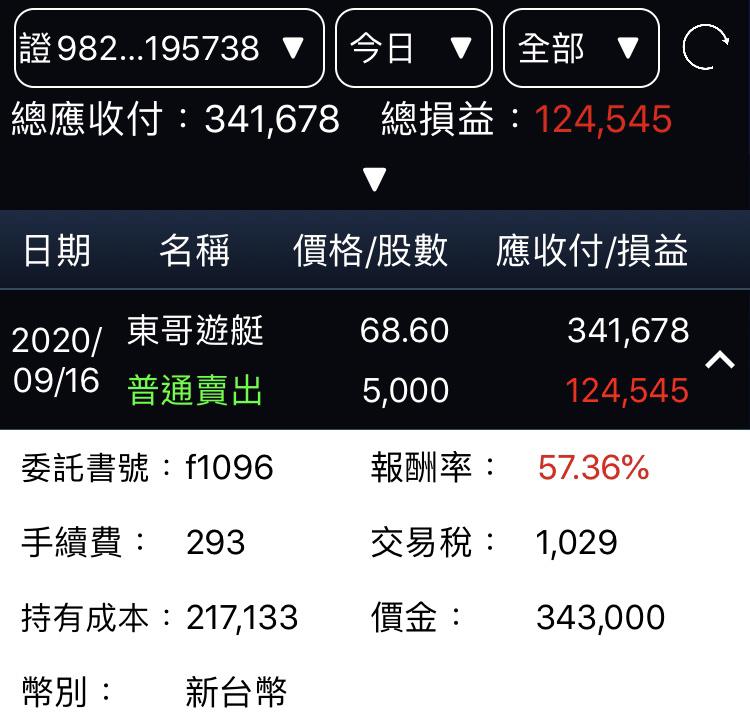Open the 全部 filter dropdown

(581, 48)
